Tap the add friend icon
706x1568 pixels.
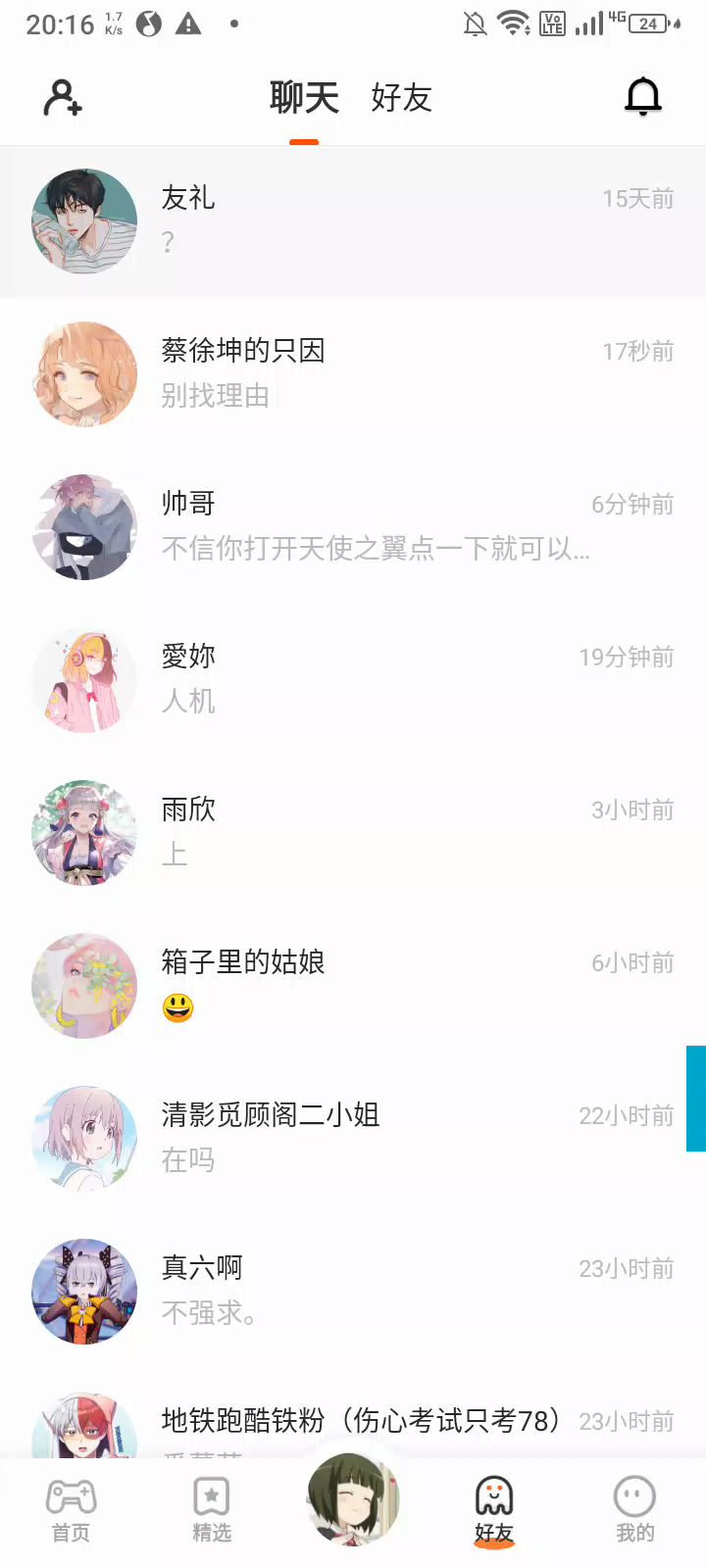tap(63, 98)
